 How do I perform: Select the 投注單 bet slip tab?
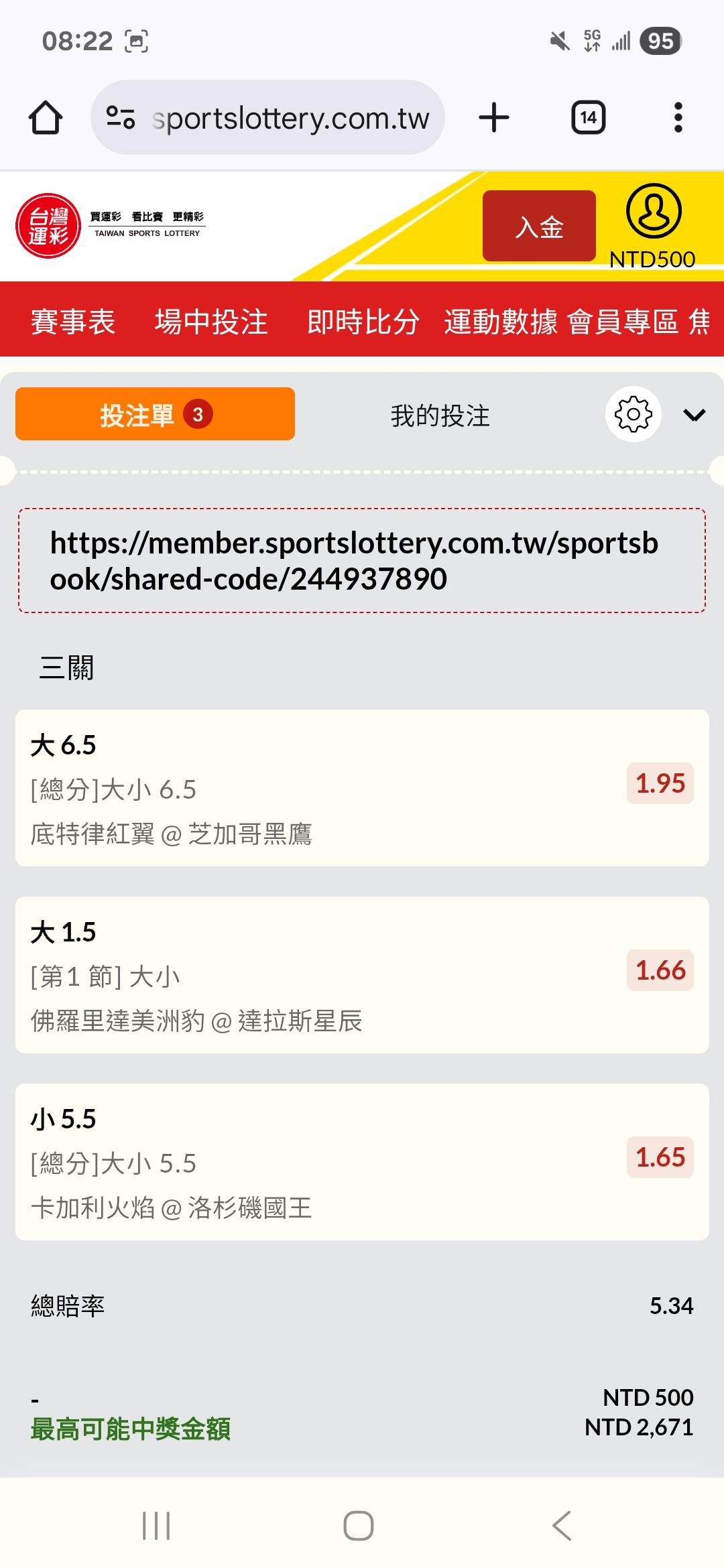click(x=155, y=415)
